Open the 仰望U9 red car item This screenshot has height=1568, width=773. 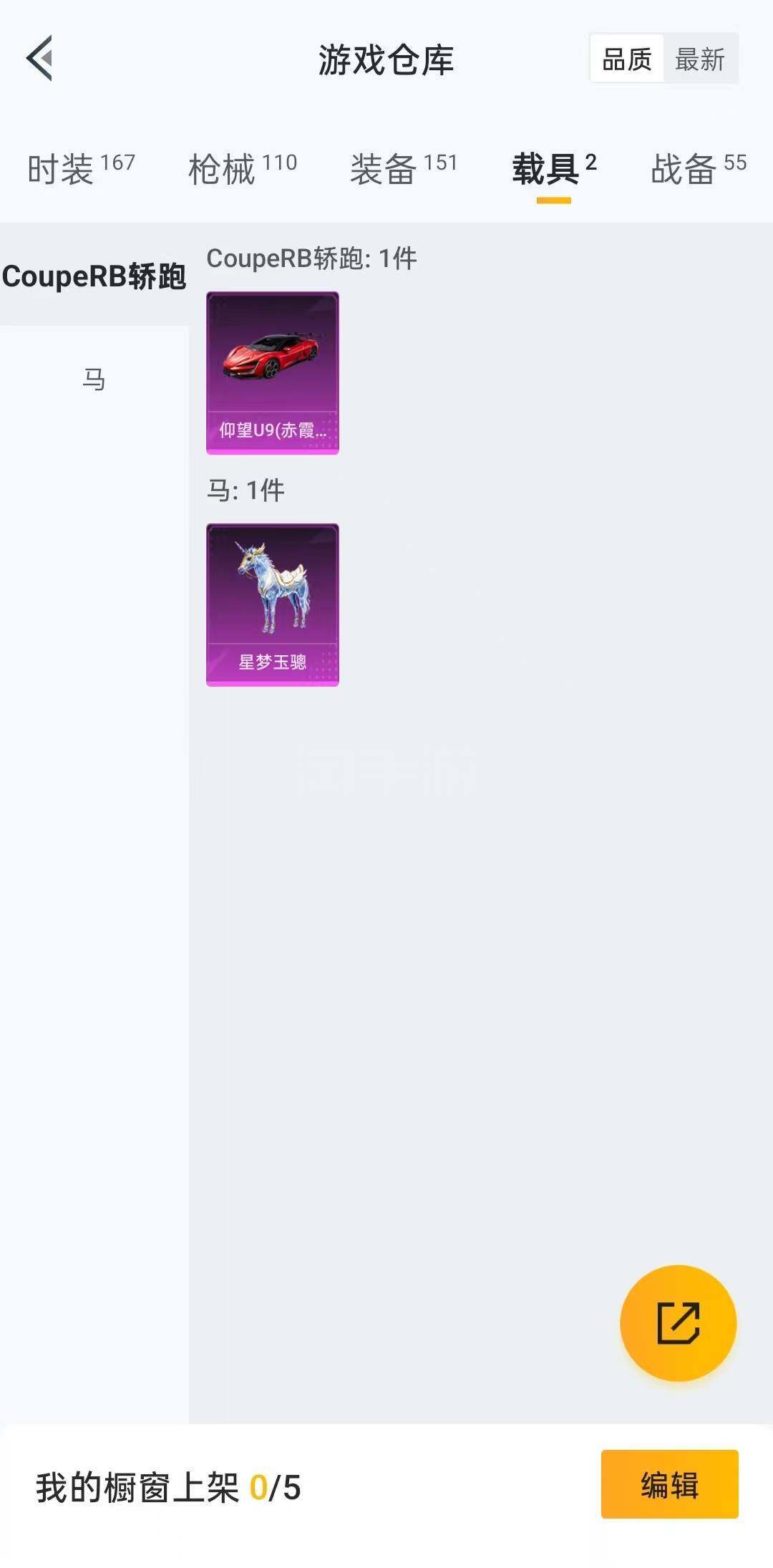click(273, 372)
